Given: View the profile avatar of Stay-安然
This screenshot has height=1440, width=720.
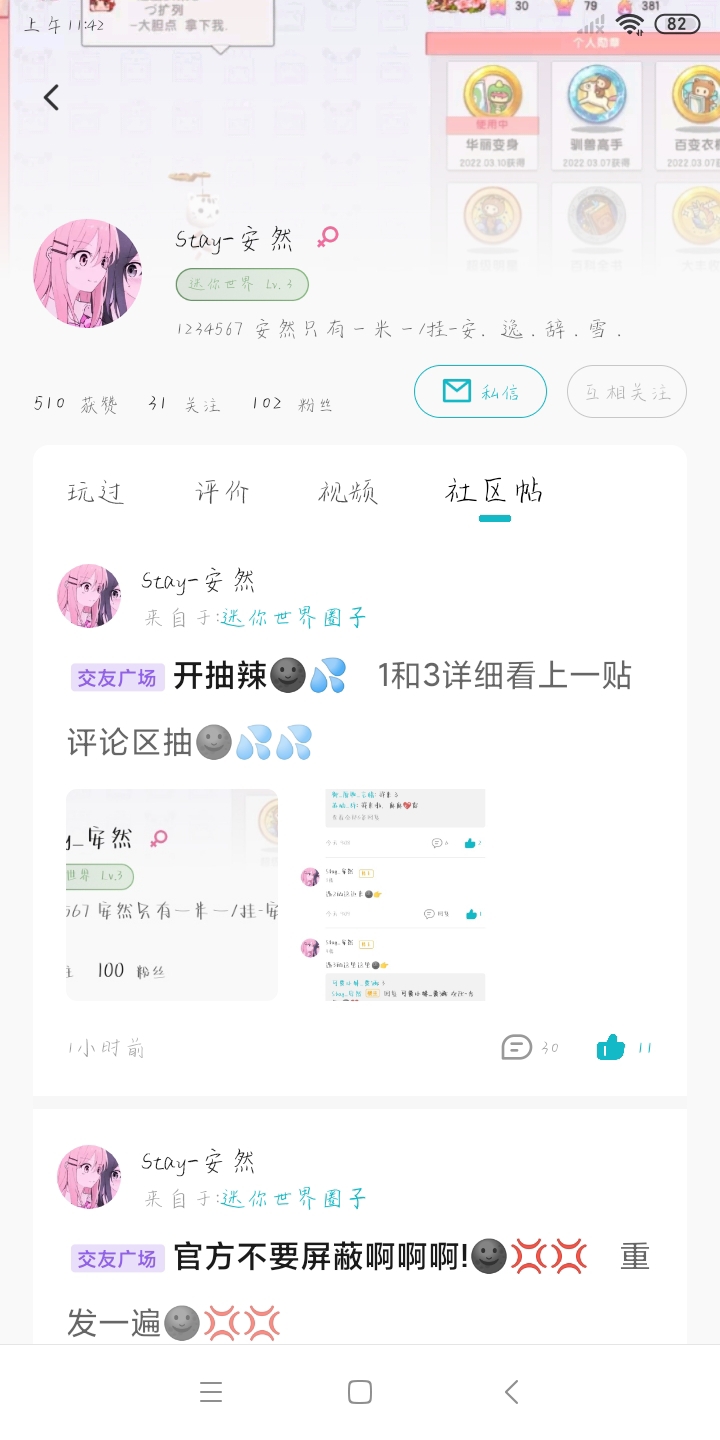Looking at the screenshot, I should (x=88, y=273).
